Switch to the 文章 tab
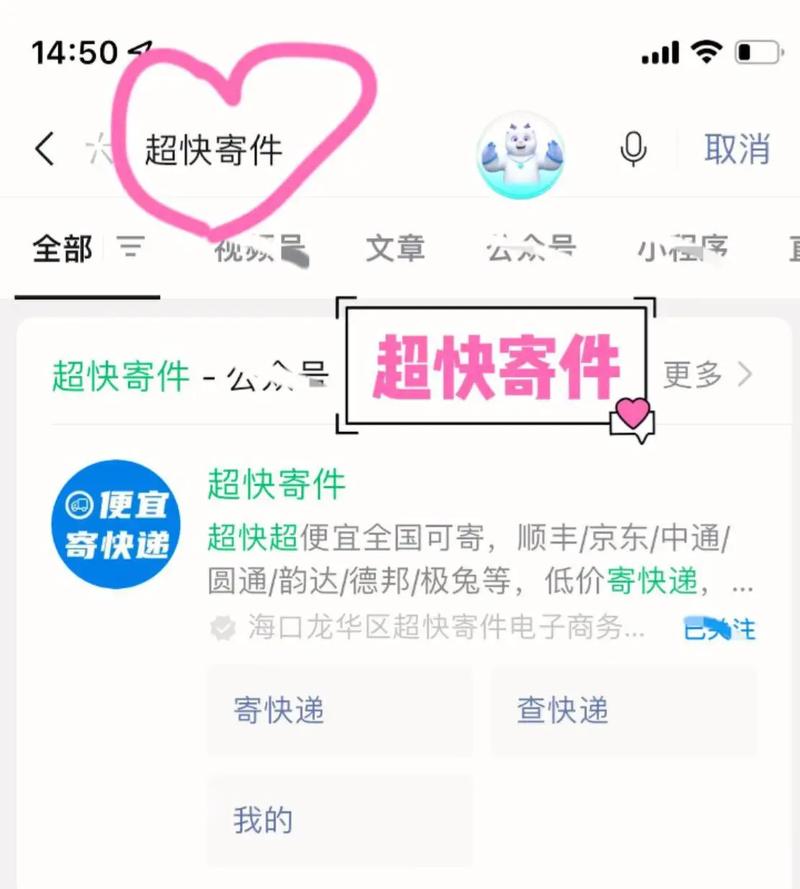This screenshot has width=800, height=889. coord(395,249)
